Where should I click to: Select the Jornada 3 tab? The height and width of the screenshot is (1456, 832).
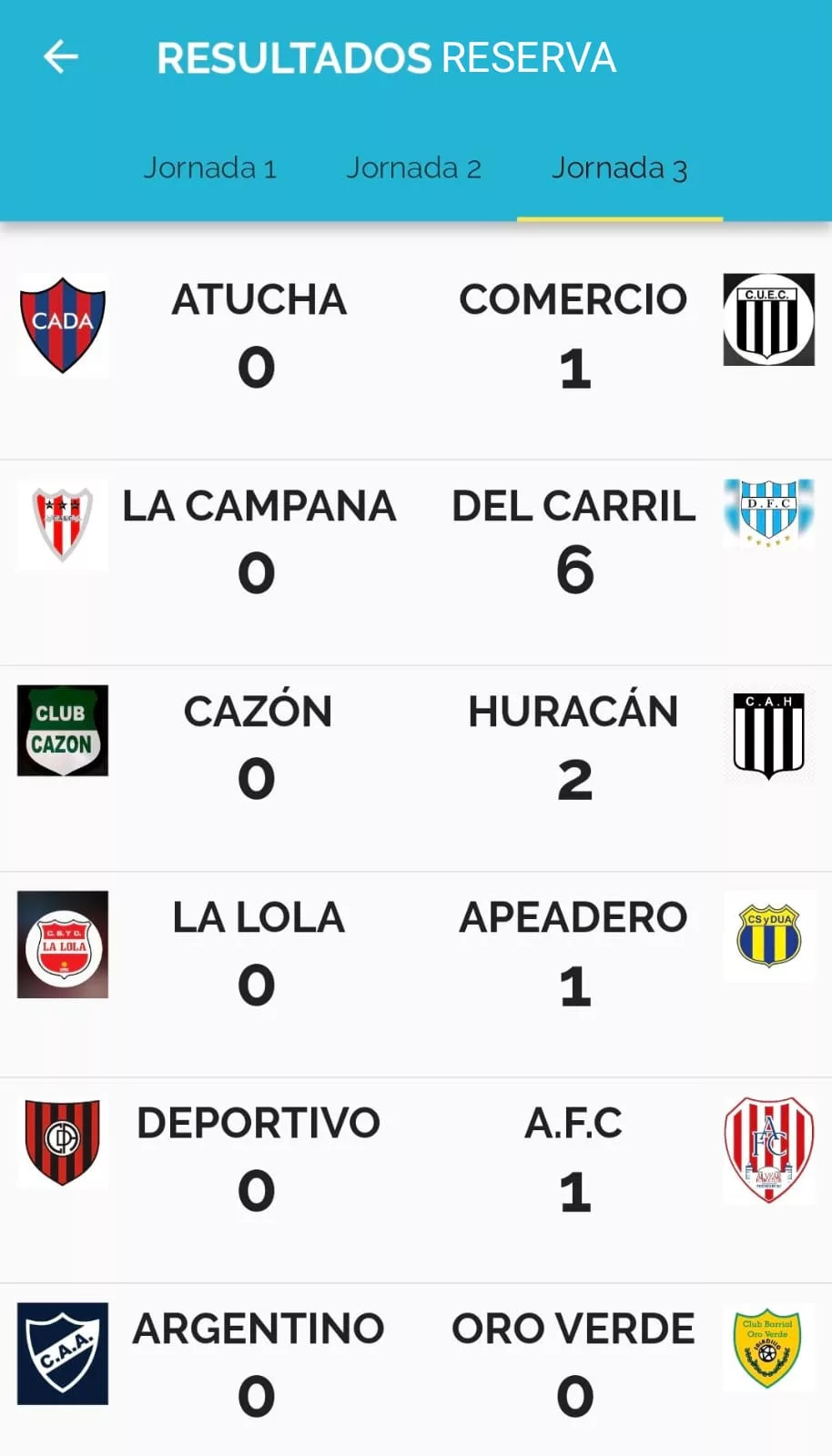pos(619,168)
